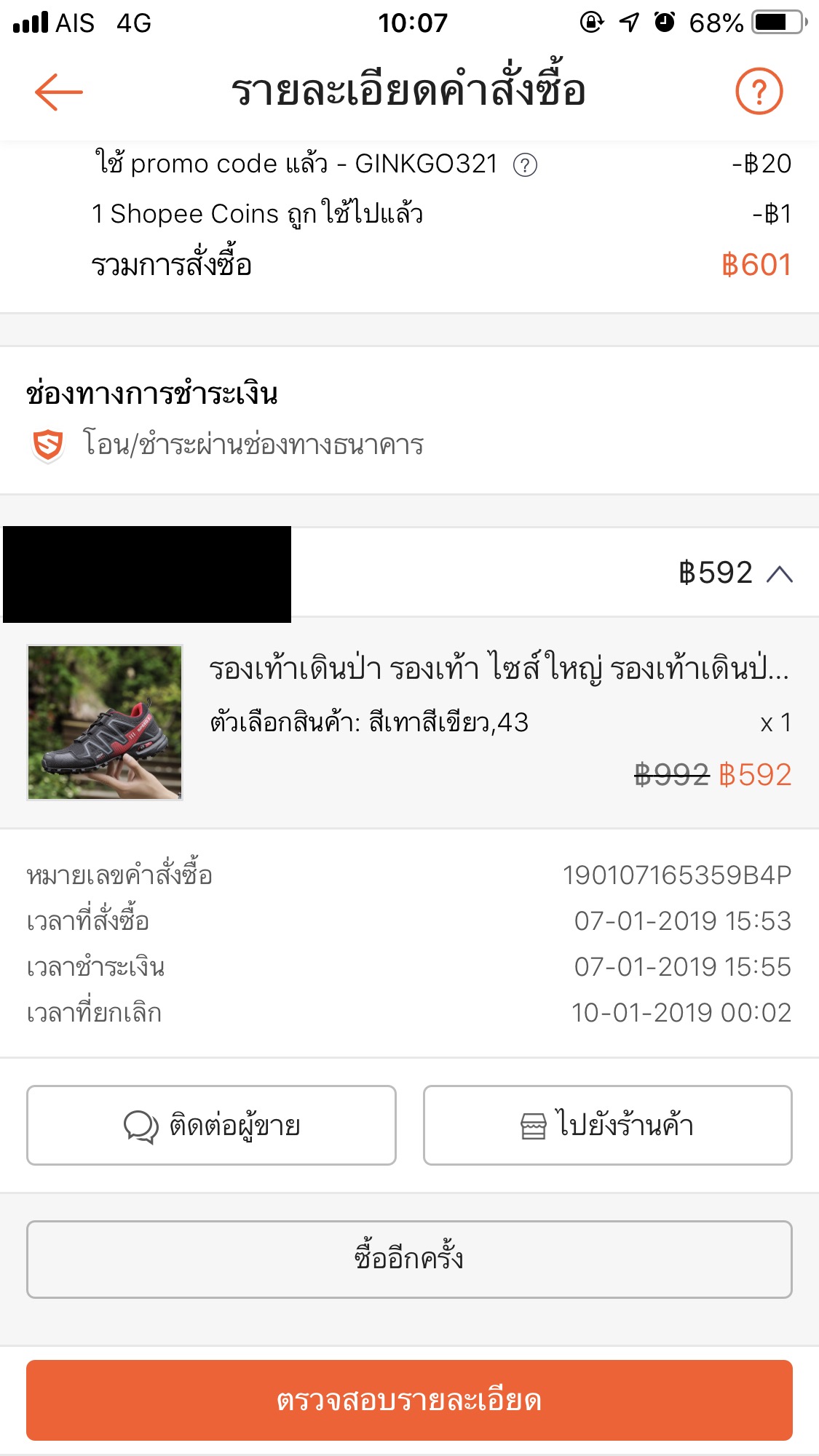
Task: Collapse the ฿592 order items section
Action: (780, 574)
